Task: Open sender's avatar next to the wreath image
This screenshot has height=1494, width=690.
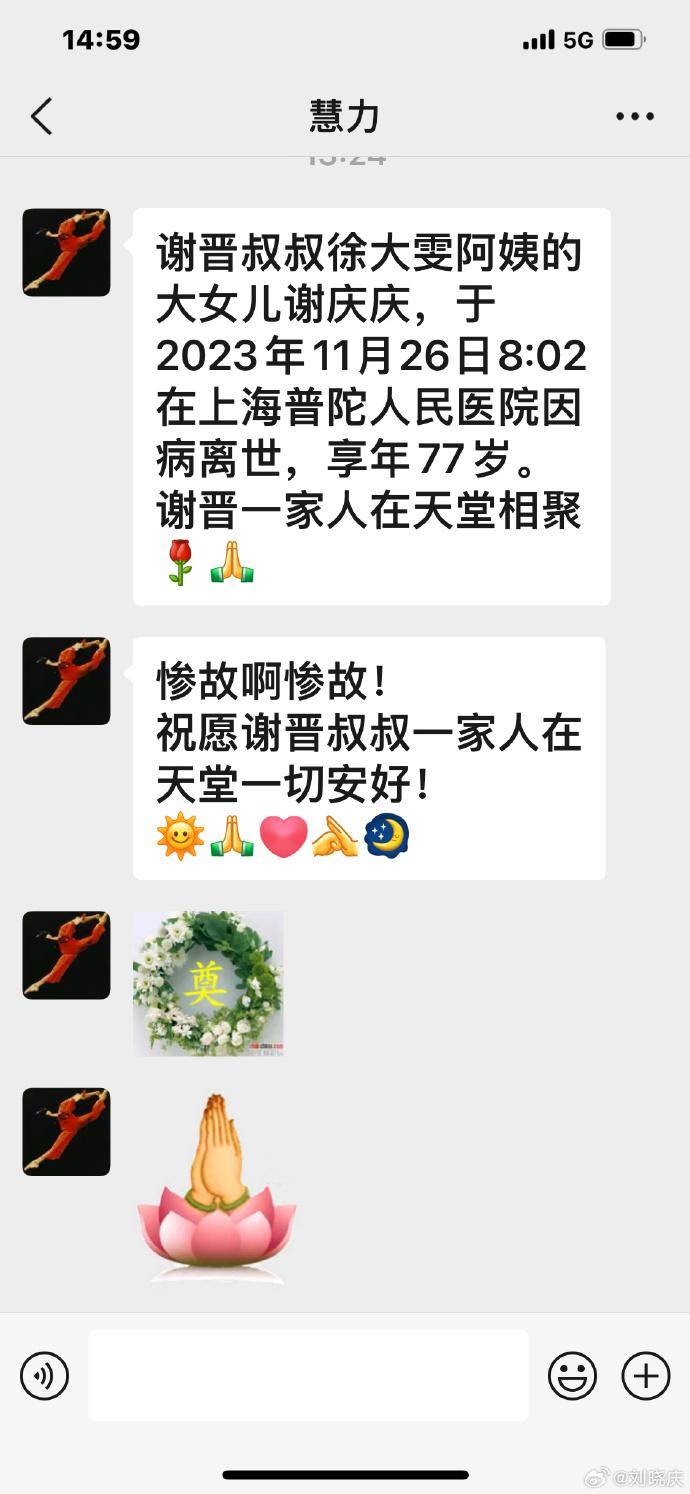Action: tap(66, 955)
